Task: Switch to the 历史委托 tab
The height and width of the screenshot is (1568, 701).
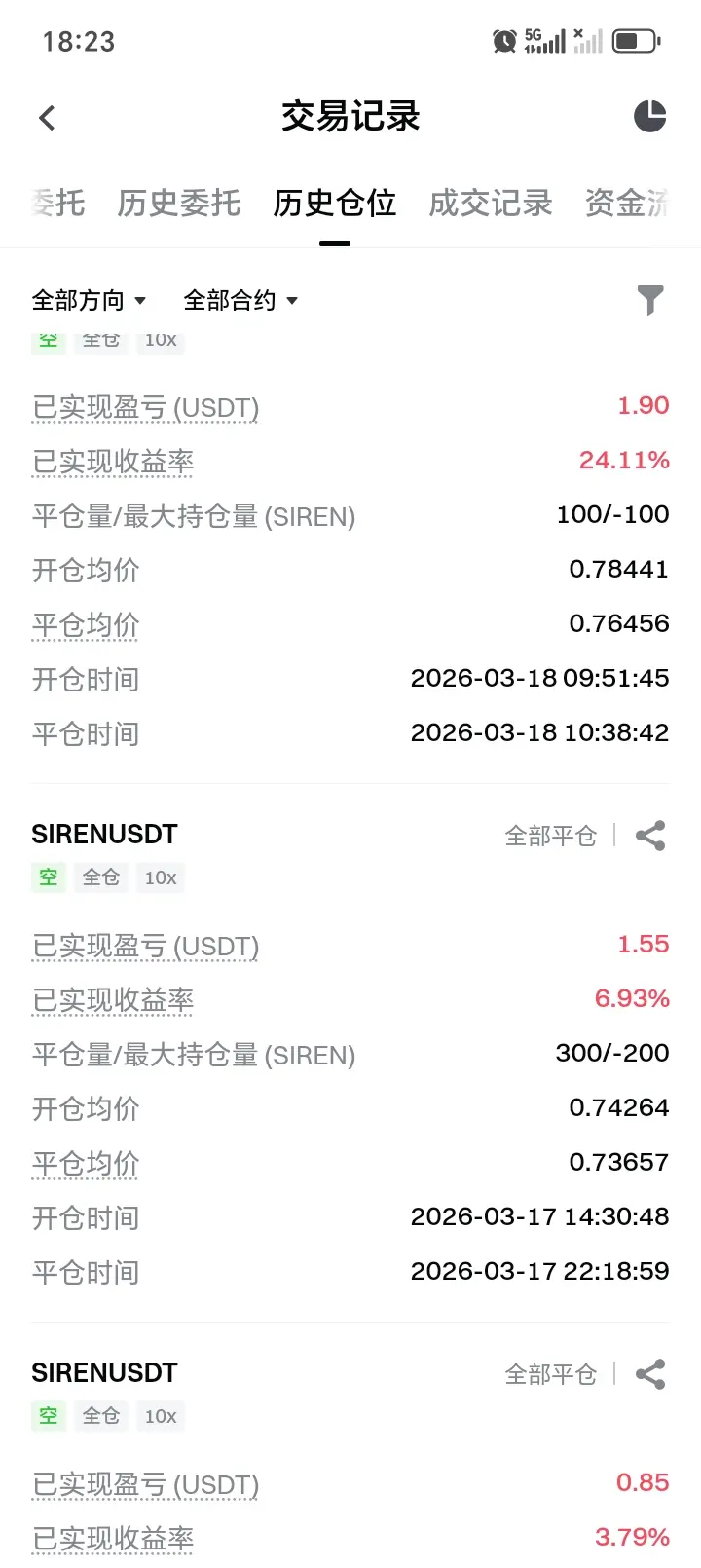Action: (x=178, y=203)
